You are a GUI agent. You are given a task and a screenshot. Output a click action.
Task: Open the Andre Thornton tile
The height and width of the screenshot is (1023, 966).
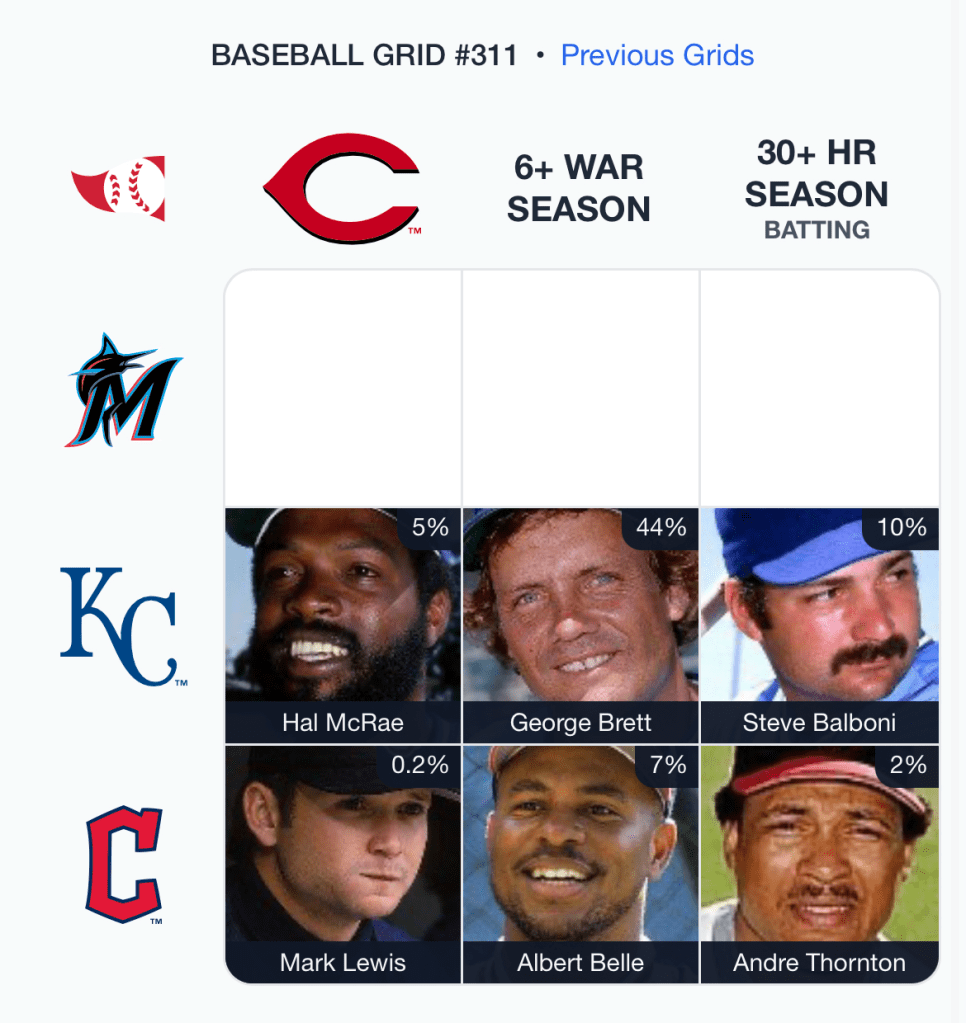(819, 863)
